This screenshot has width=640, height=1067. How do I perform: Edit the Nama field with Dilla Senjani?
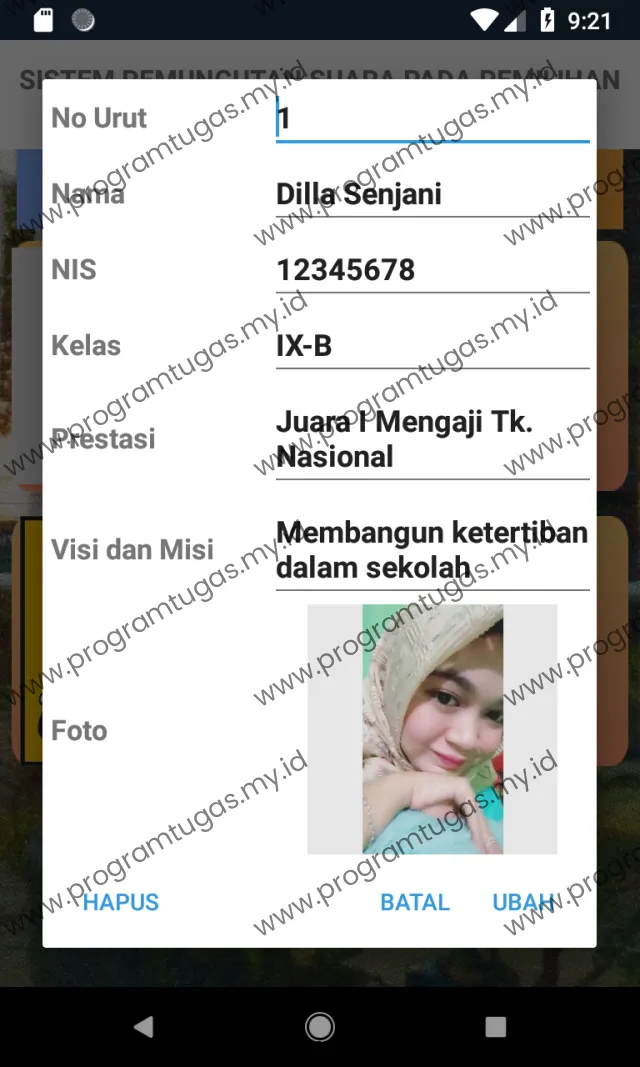pos(432,194)
